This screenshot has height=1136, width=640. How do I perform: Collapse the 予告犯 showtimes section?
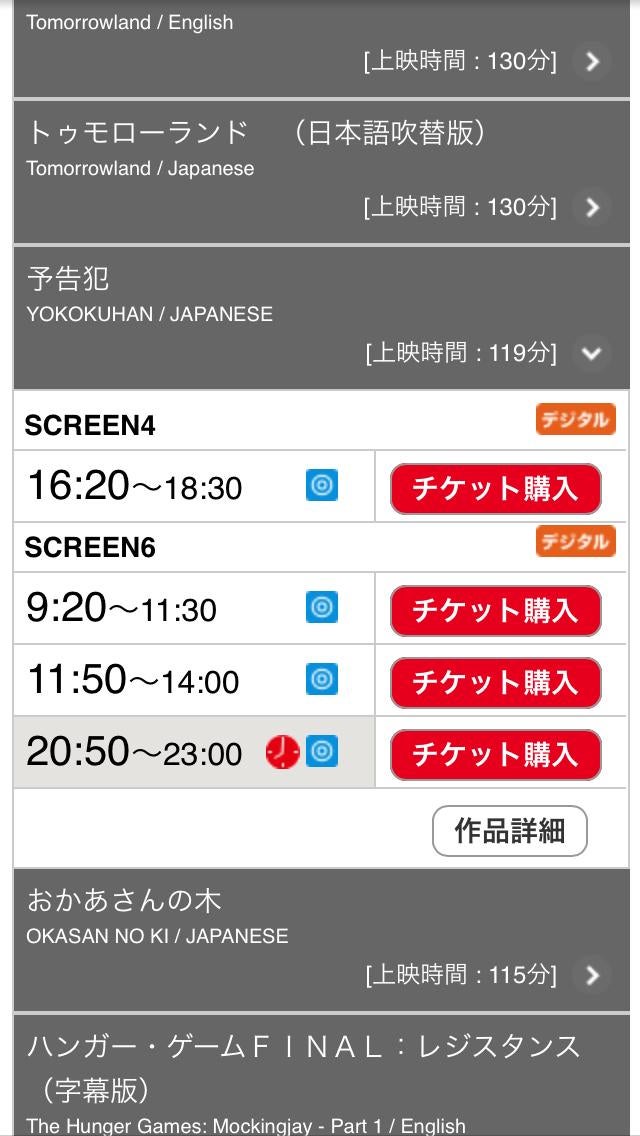point(592,353)
